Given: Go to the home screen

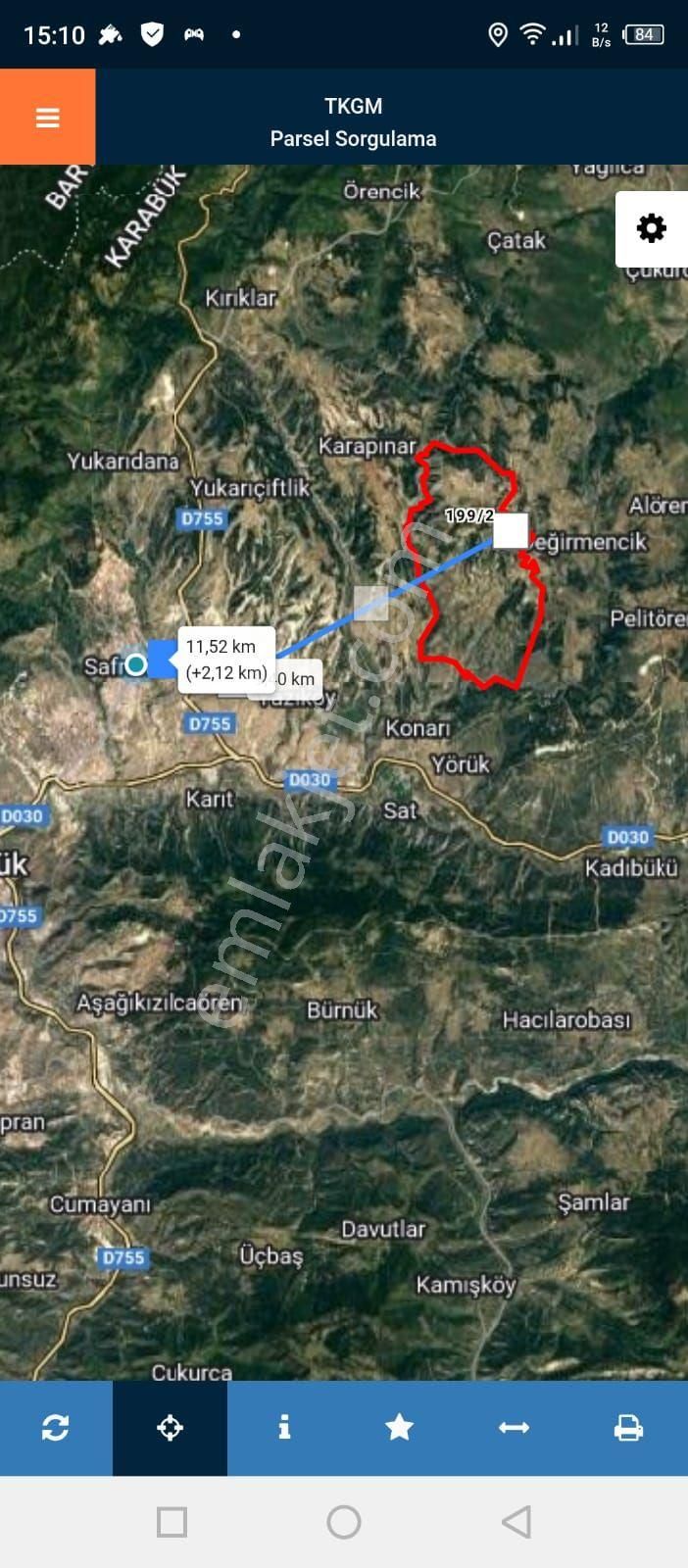Looking at the screenshot, I should 344,1522.
